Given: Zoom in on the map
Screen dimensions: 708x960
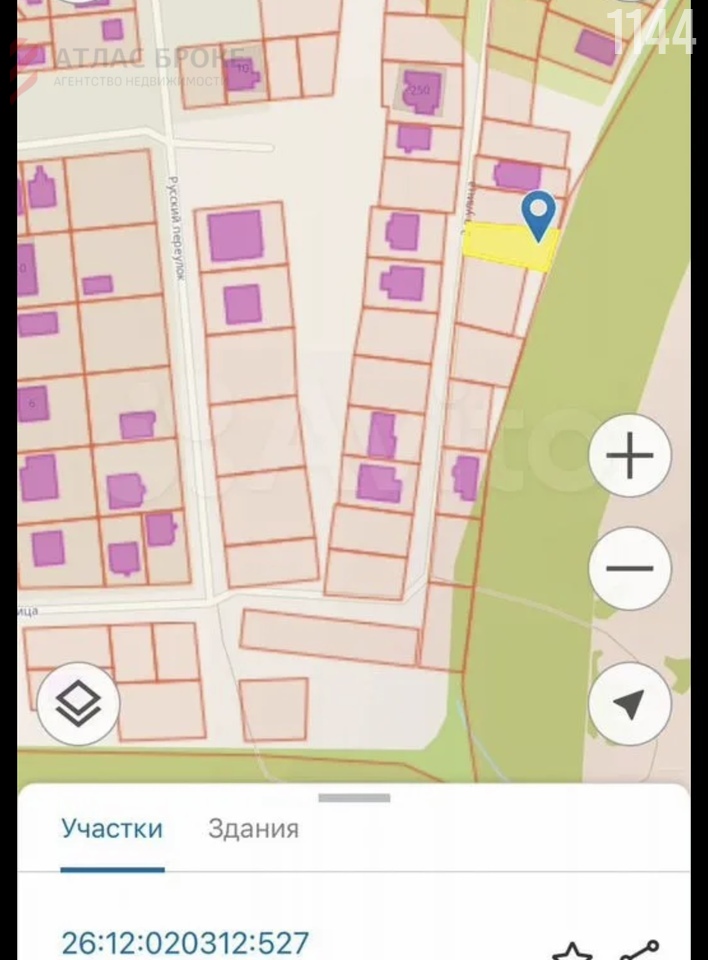Looking at the screenshot, I should pos(629,457).
